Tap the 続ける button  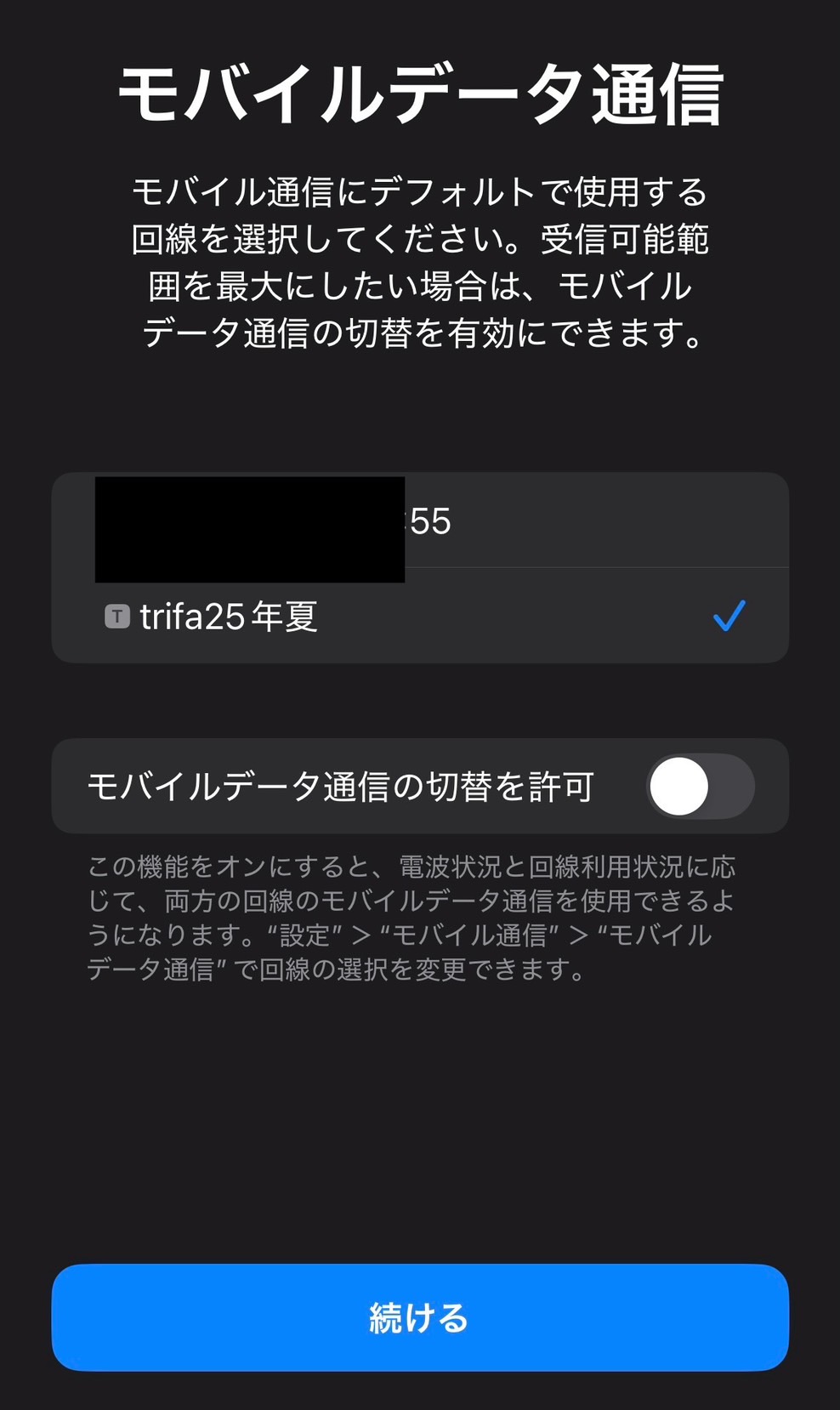point(420,1317)
